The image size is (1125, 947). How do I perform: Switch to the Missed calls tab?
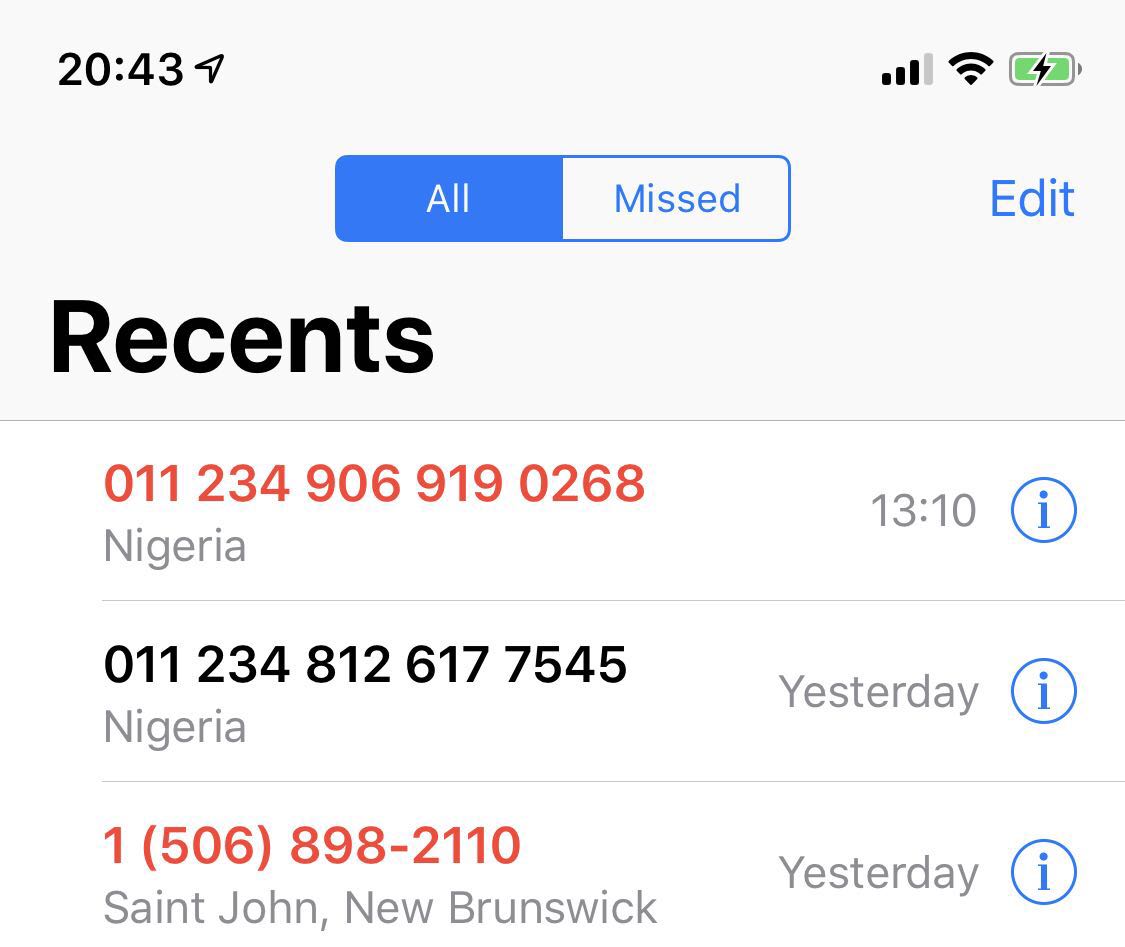pyautogui.click(x=676, y=198)
